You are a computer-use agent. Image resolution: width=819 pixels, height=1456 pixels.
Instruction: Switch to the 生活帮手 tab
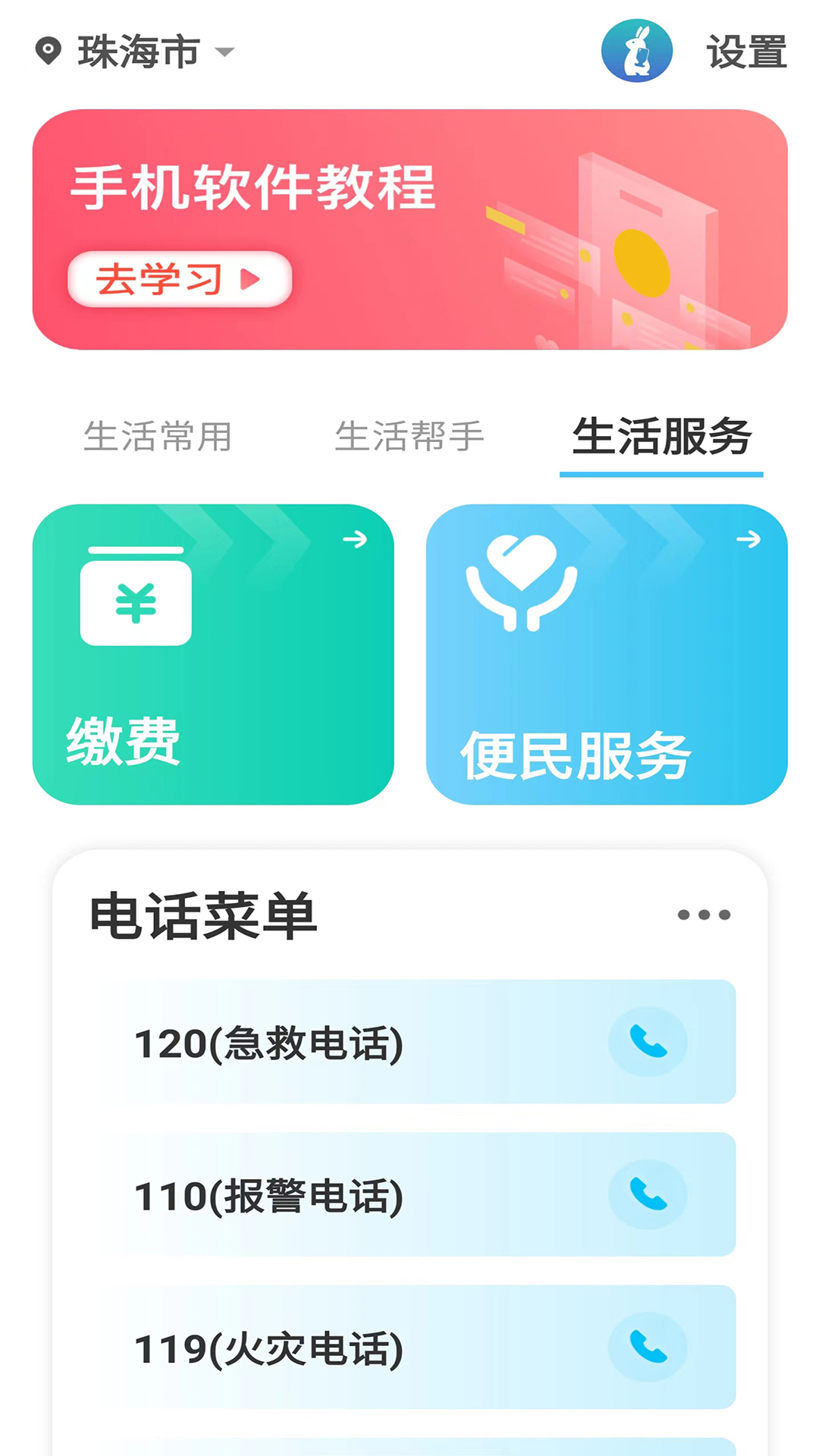409,437
